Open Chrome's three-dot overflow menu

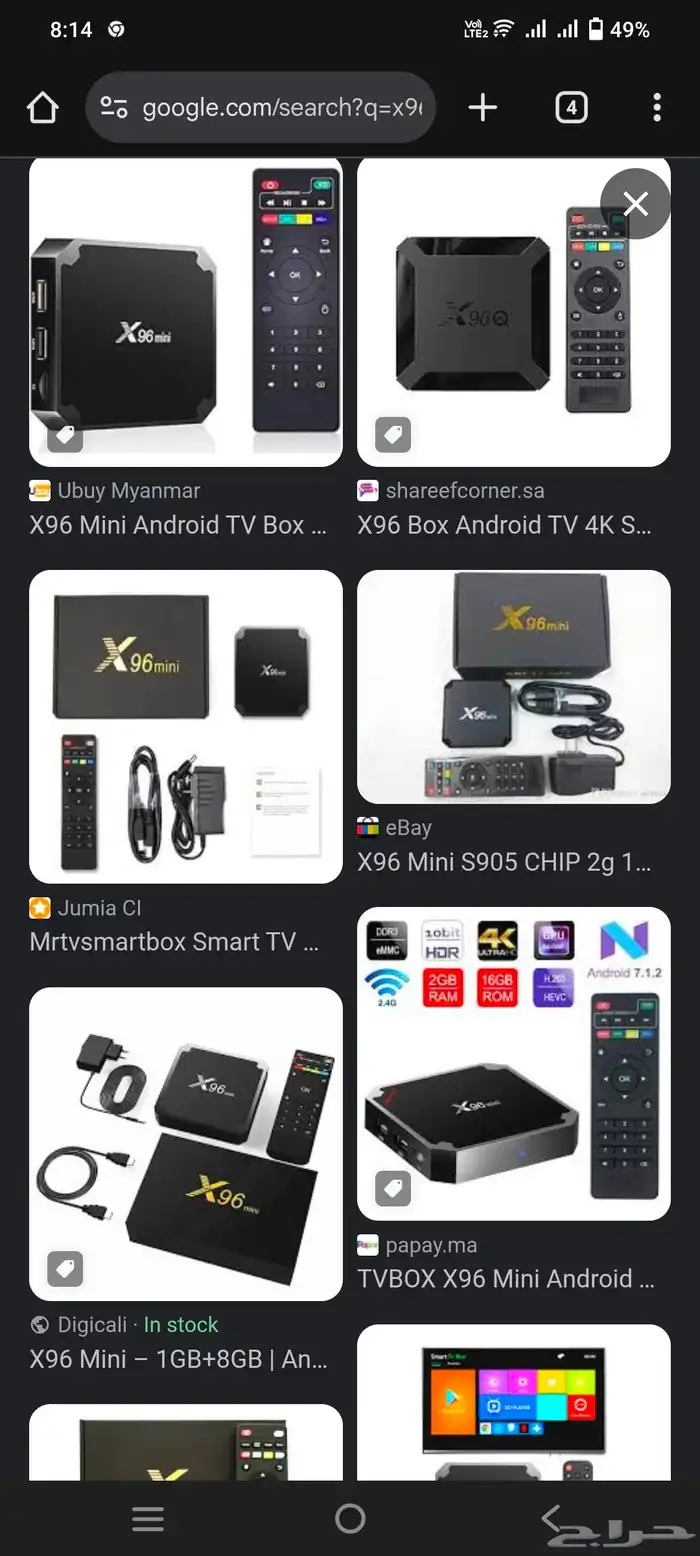coord(656,108)
